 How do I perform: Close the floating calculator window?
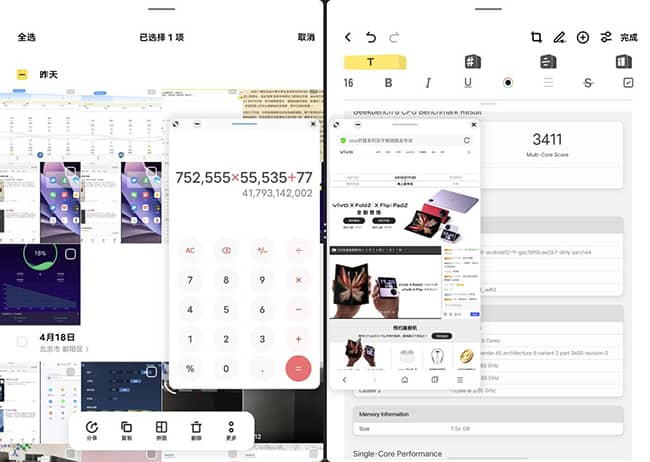(313, 125)
